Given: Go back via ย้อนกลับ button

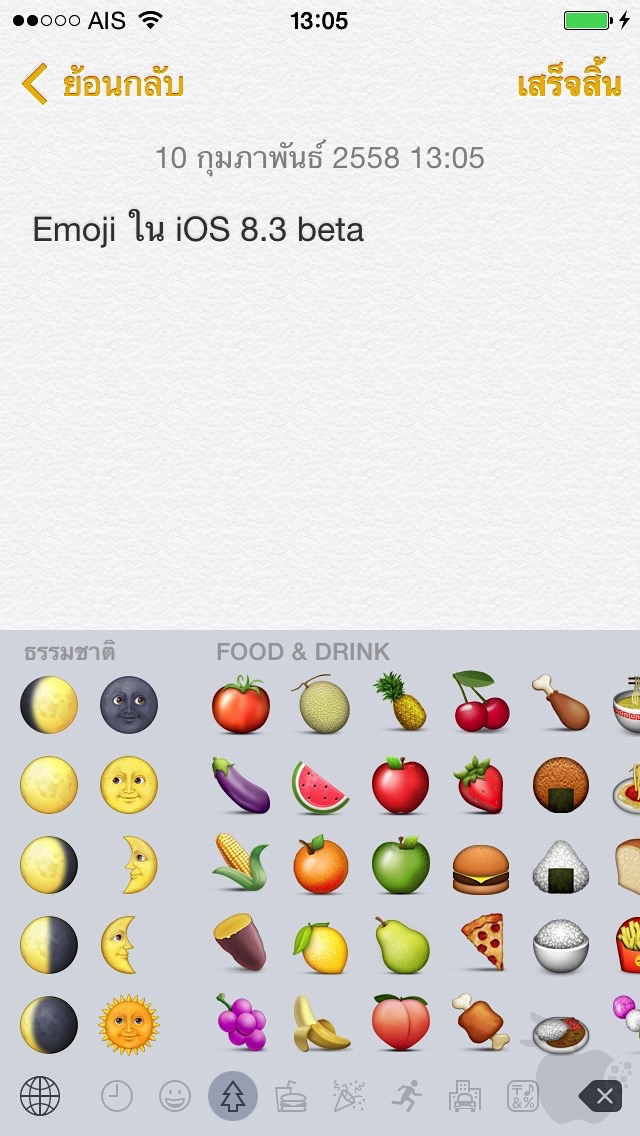Looking at the screenshot, I should [102, 84].
